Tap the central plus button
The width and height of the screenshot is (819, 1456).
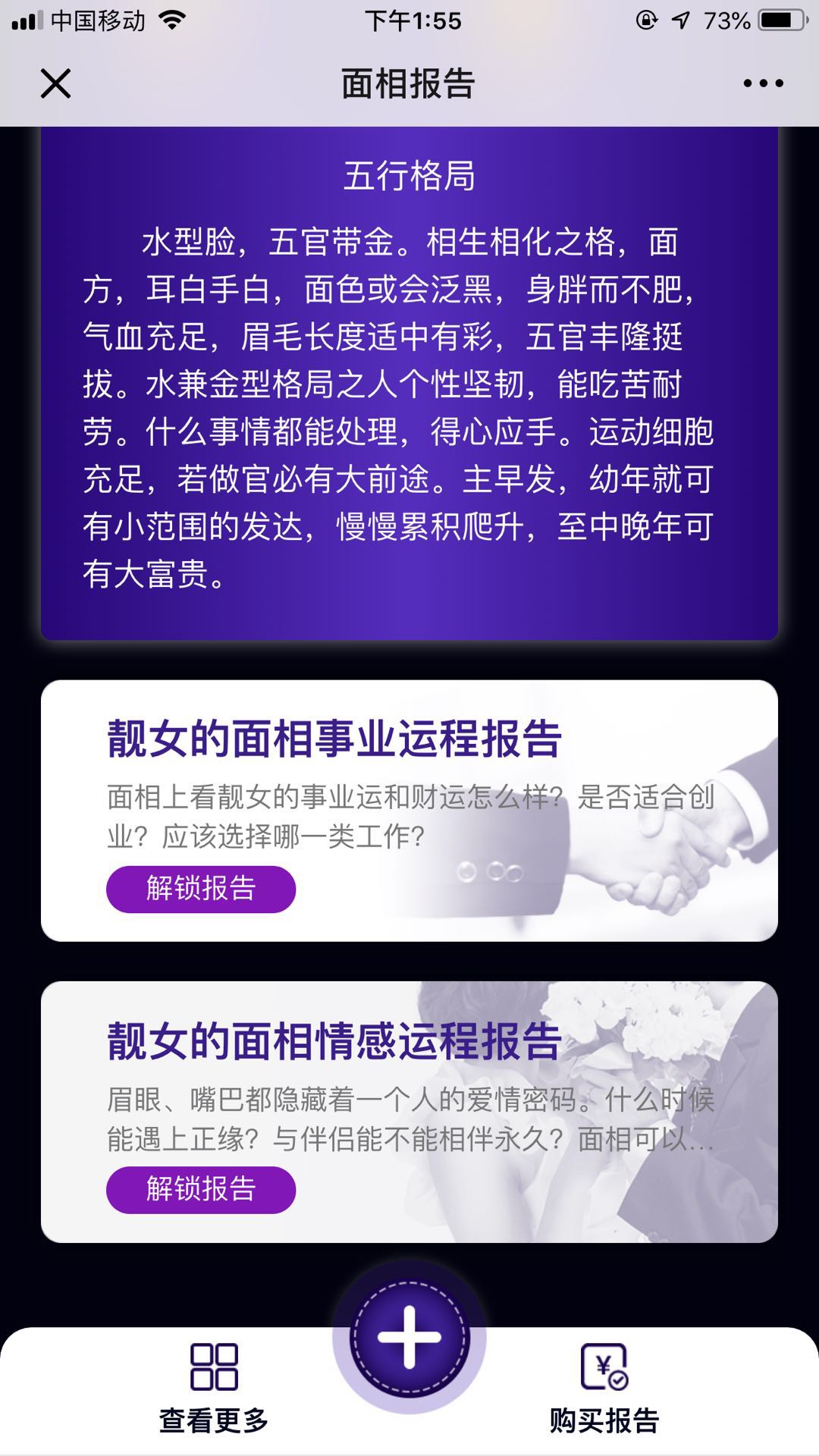[409, 1337]
